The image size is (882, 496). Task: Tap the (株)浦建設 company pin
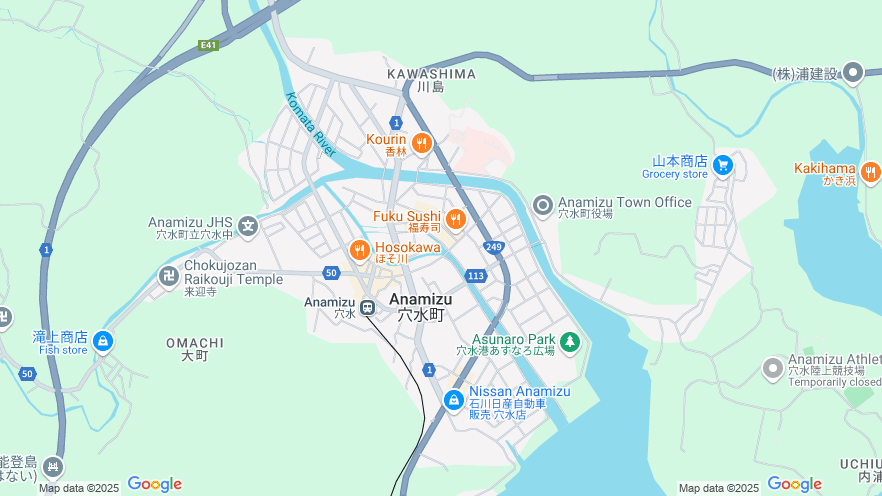(x=853, y=73)
